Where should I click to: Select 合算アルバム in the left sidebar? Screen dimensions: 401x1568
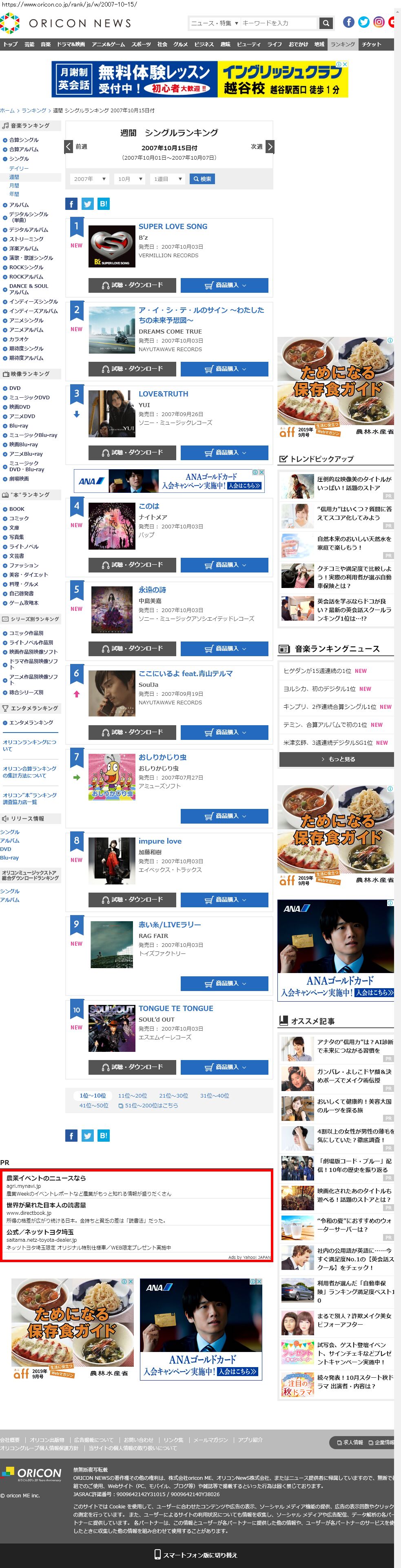(24, 149)
